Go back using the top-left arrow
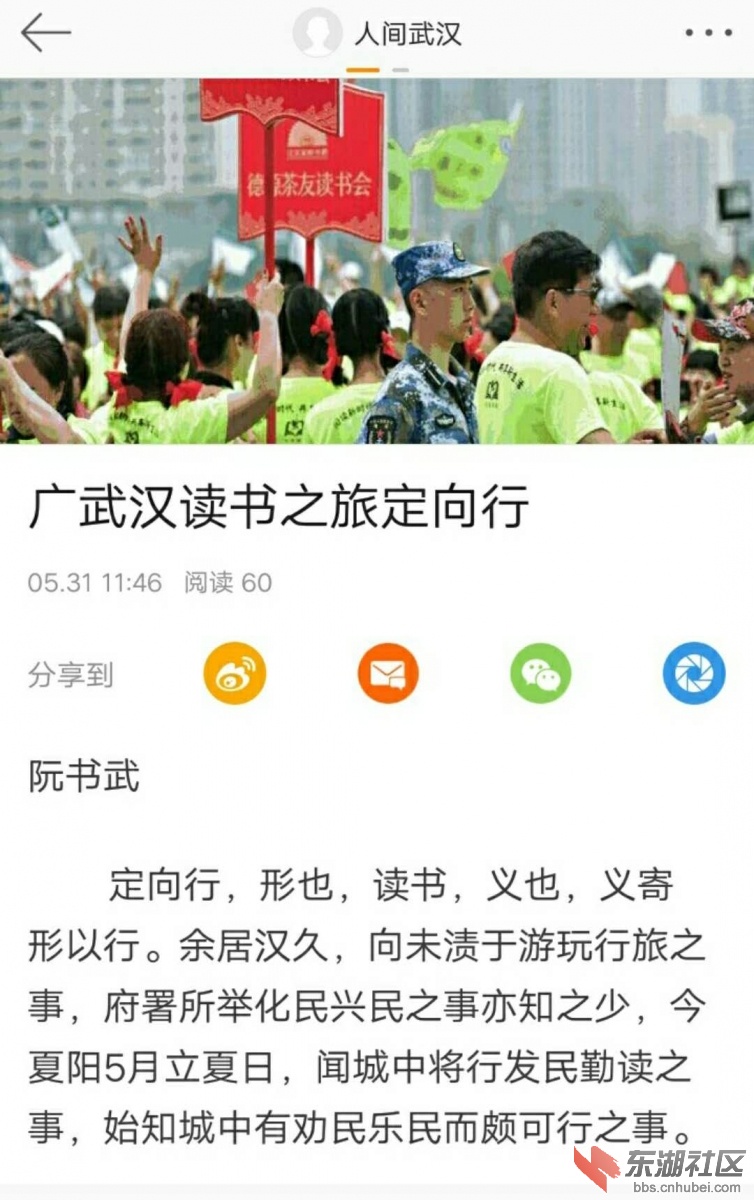The width and height of the screenshot is (754, 1200). pyautogui.click(x=45, y=33)
